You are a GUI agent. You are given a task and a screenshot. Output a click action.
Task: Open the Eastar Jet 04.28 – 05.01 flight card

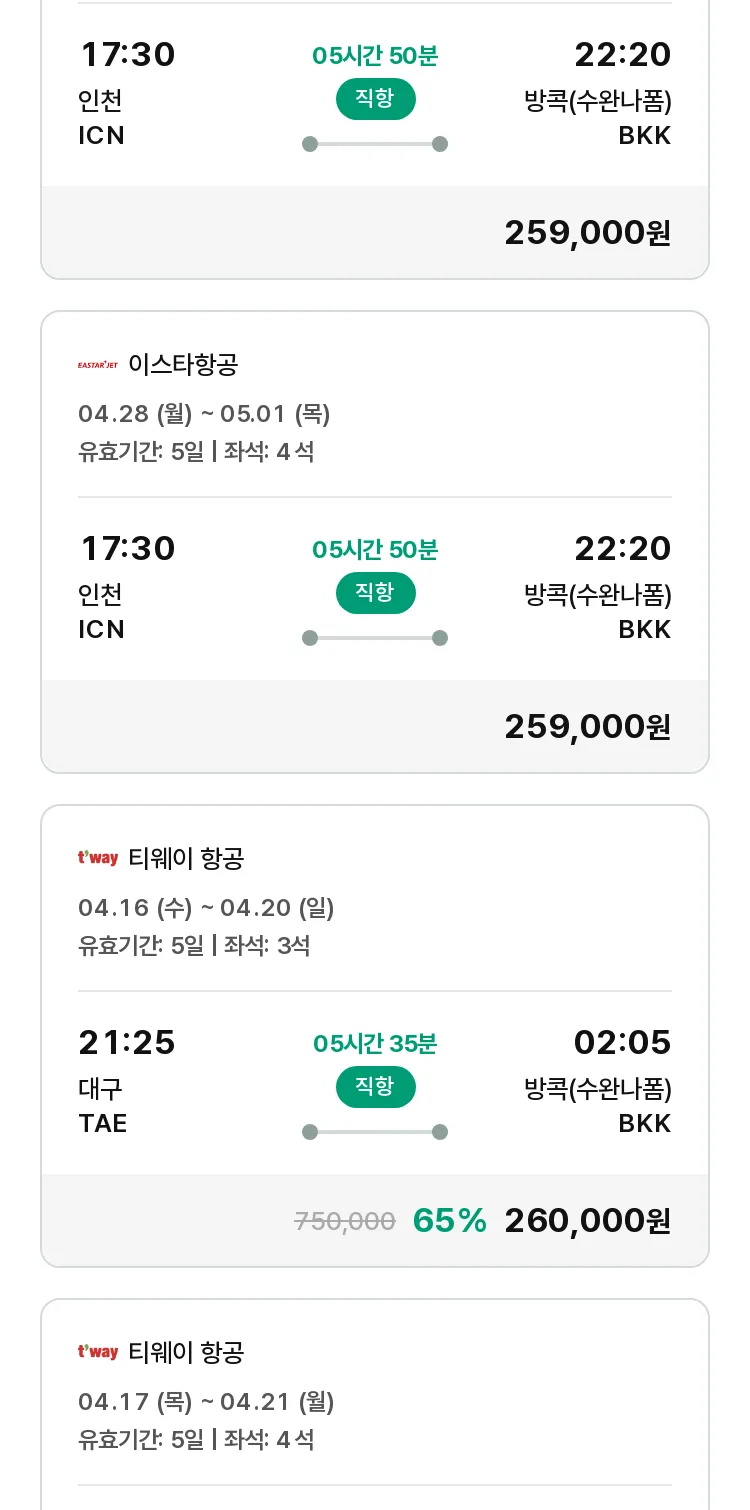pyautogui.click(x=375, y=542)
